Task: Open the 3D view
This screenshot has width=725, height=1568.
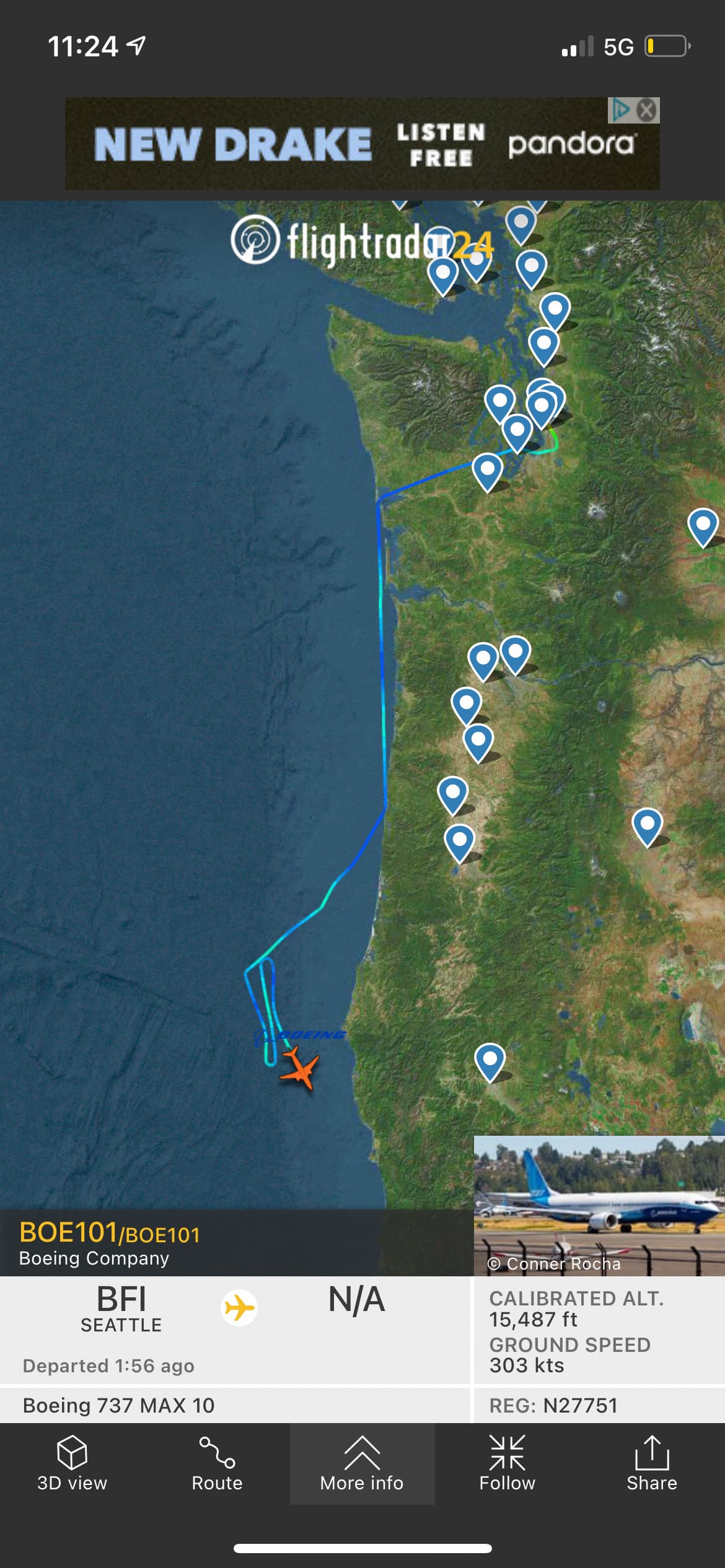Action: tap(72, 1464)
